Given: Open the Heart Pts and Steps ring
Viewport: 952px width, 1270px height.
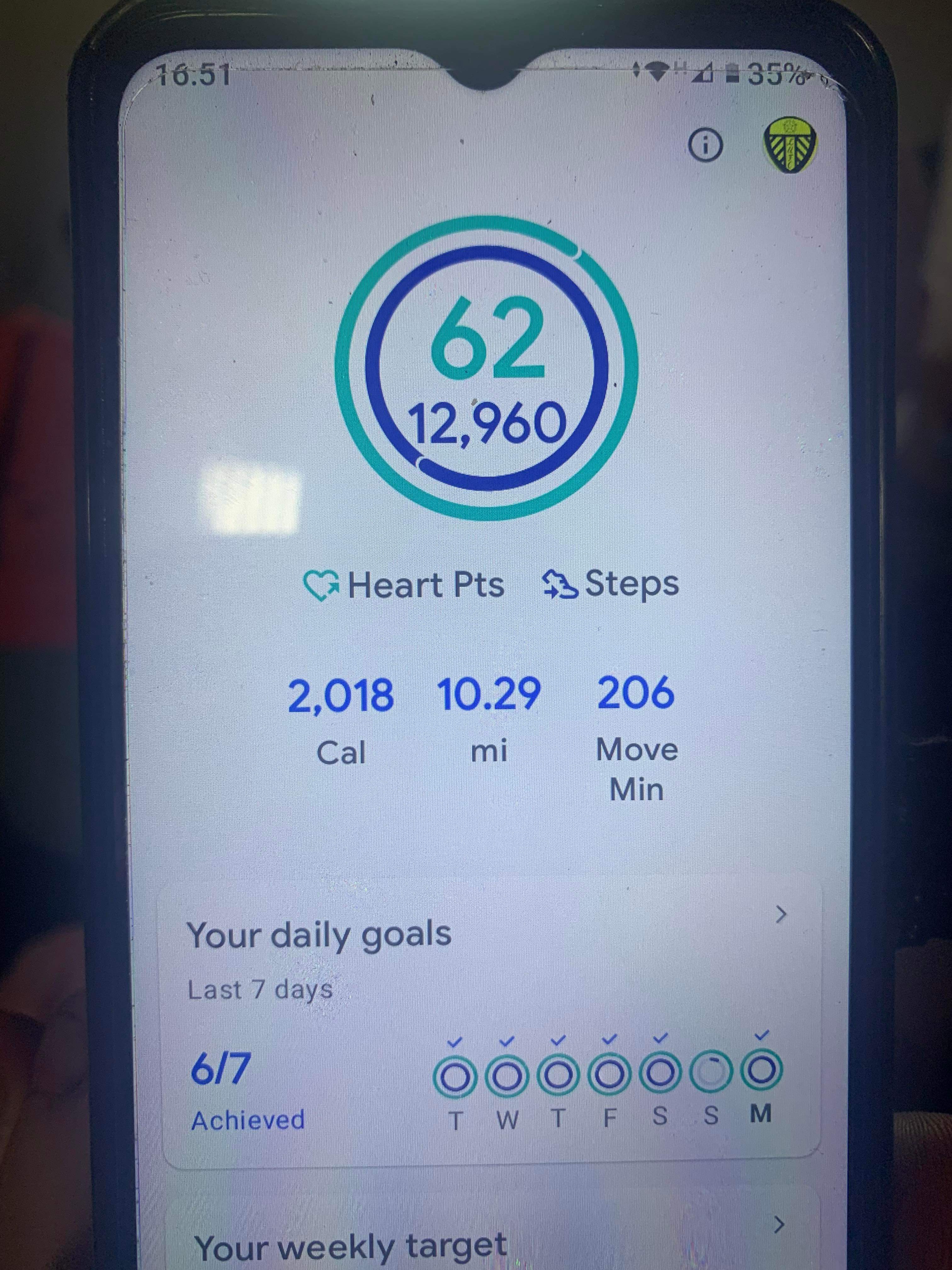Looking at the screenshot, I should [486, 368].
